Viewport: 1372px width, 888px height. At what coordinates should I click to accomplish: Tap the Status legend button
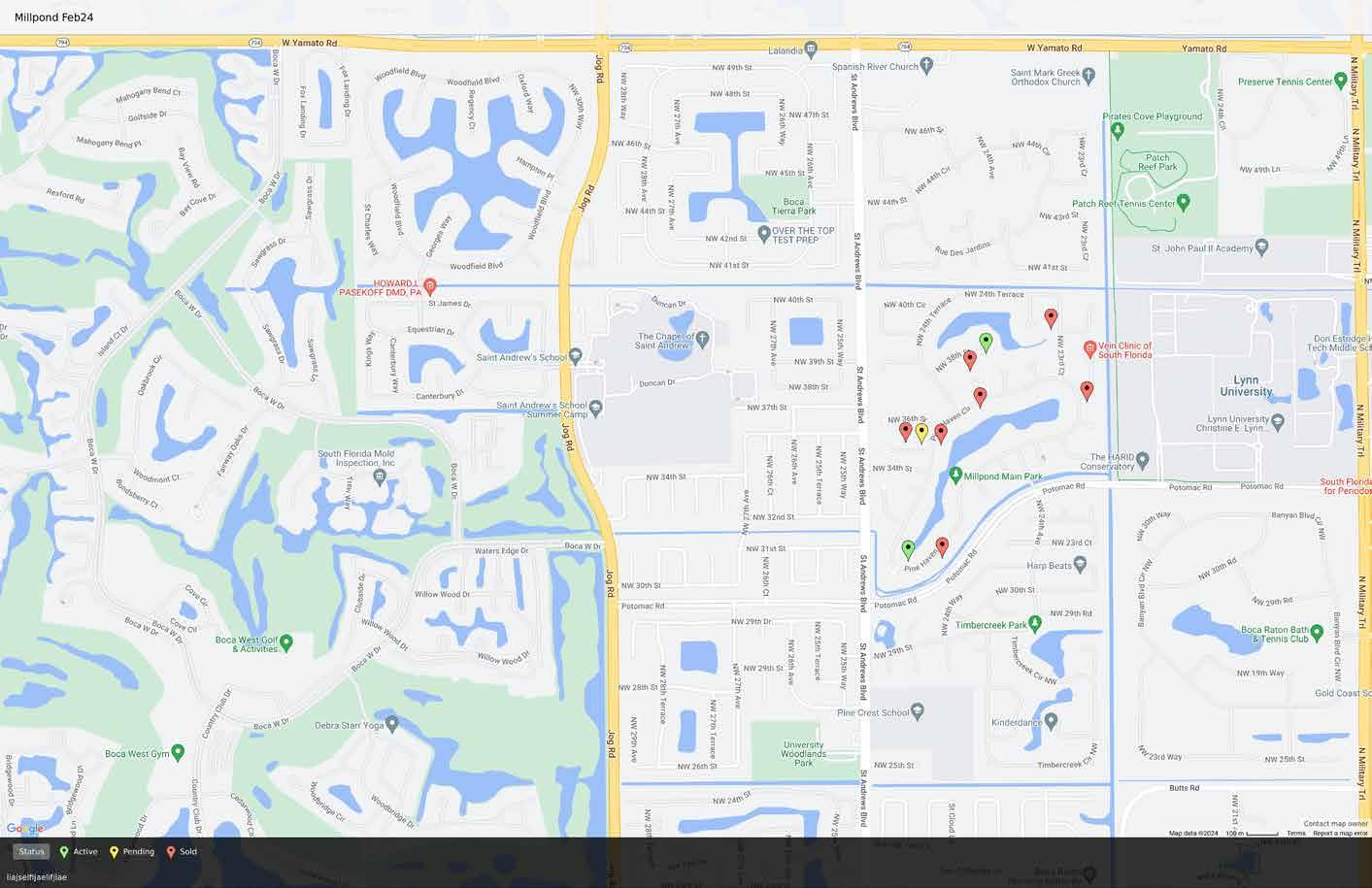[32, 852]
